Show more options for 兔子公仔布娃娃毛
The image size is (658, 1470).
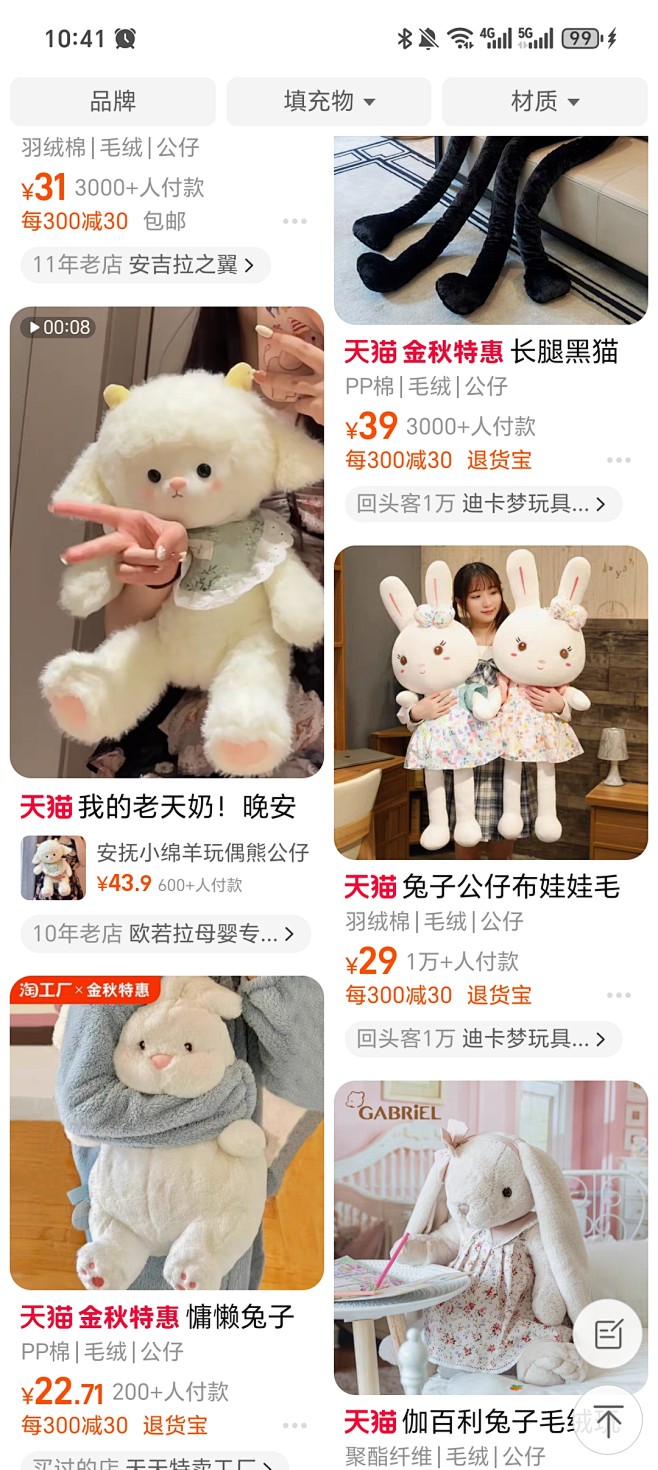click(x=619, y=995)
